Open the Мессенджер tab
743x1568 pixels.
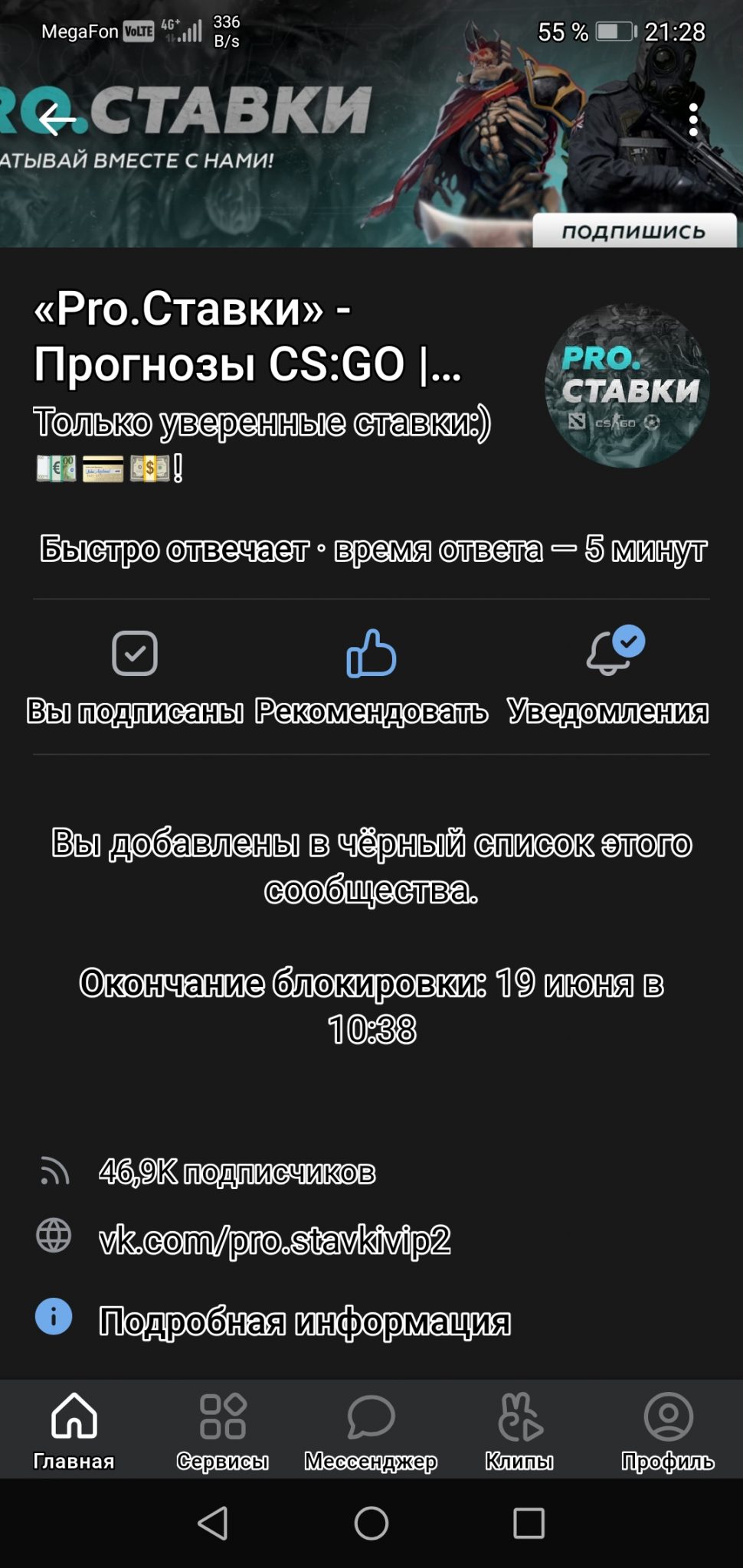pos(371,1429)
